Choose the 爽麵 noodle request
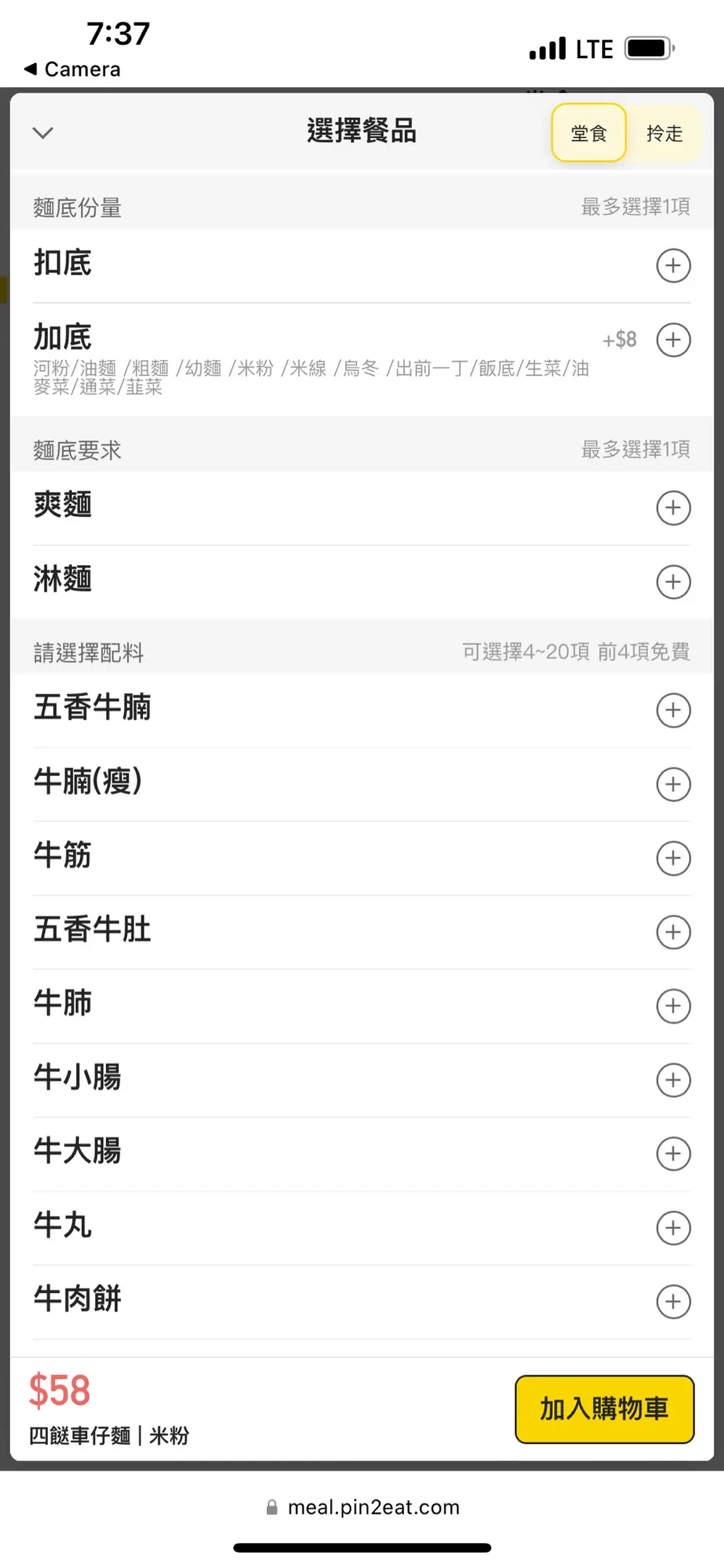The height and width of the screenshot is (1568, 724). pos(673,507)
